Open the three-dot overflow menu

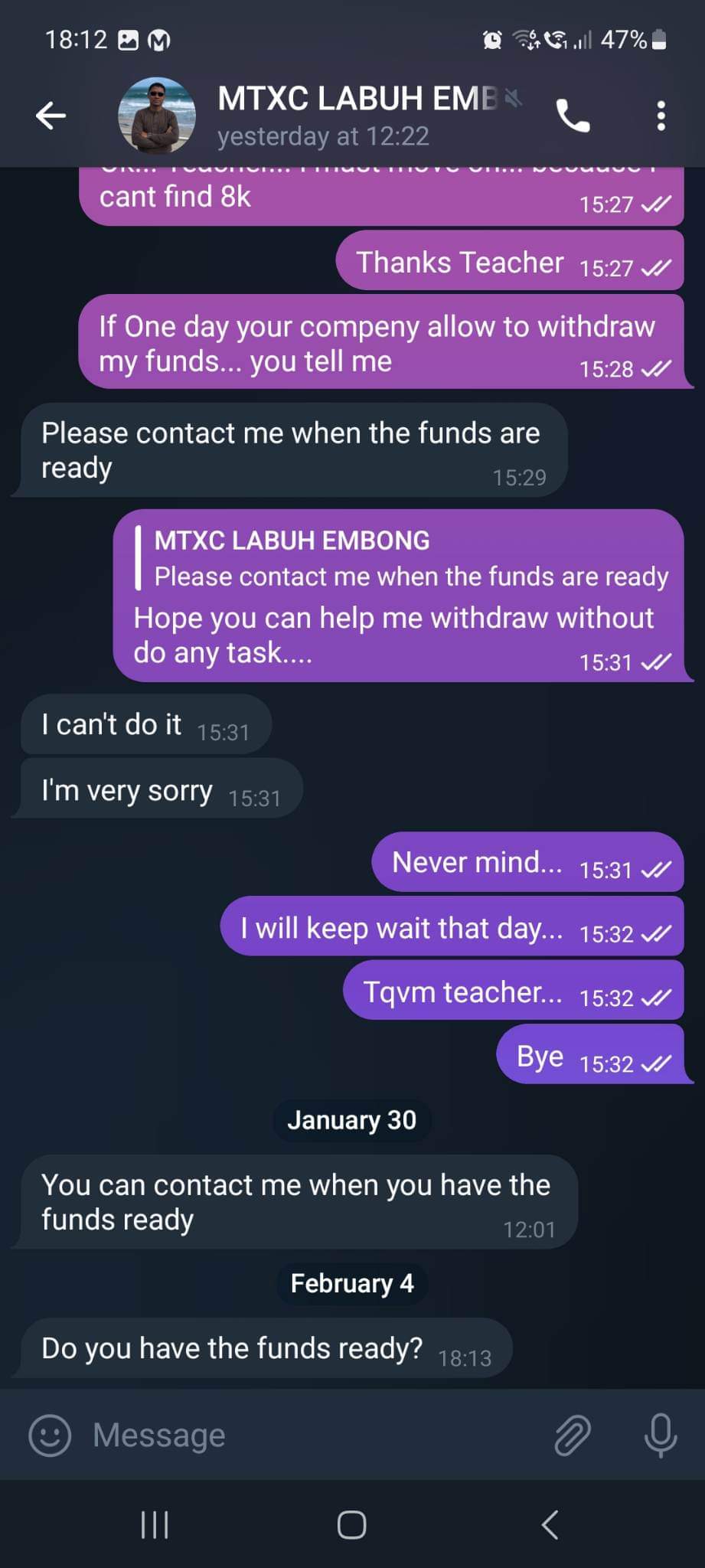661,116
